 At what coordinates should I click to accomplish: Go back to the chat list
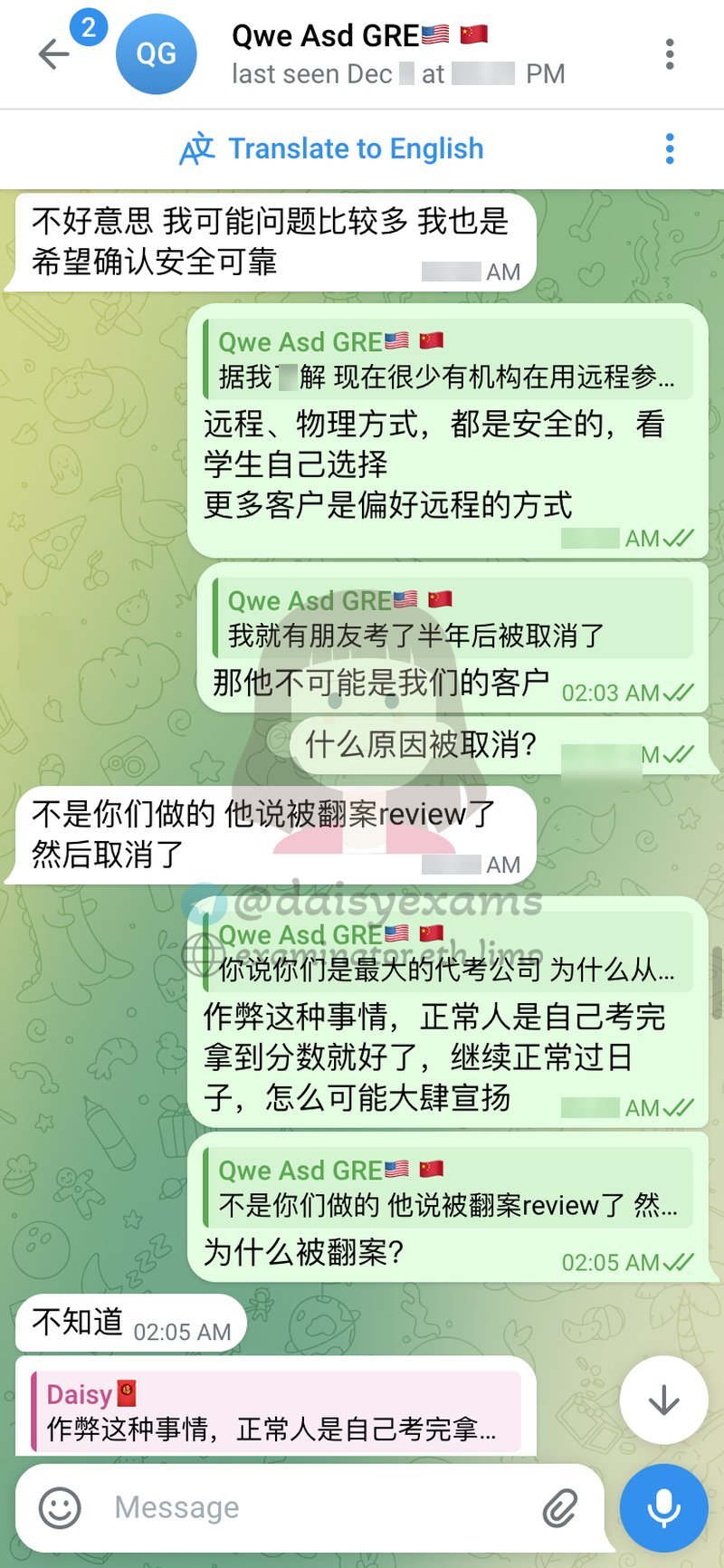click(x=54, y=54)
